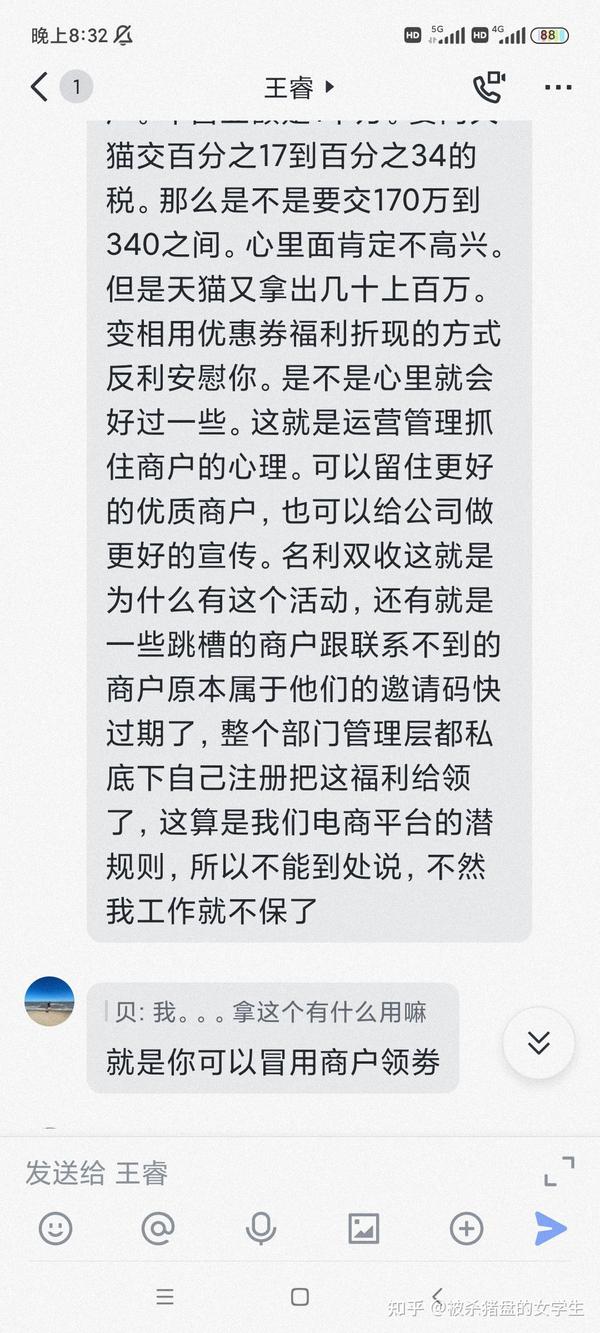Focus the message field 发送给 王睿
This screenshot has height=1333, width=600.
(270, 1172)
